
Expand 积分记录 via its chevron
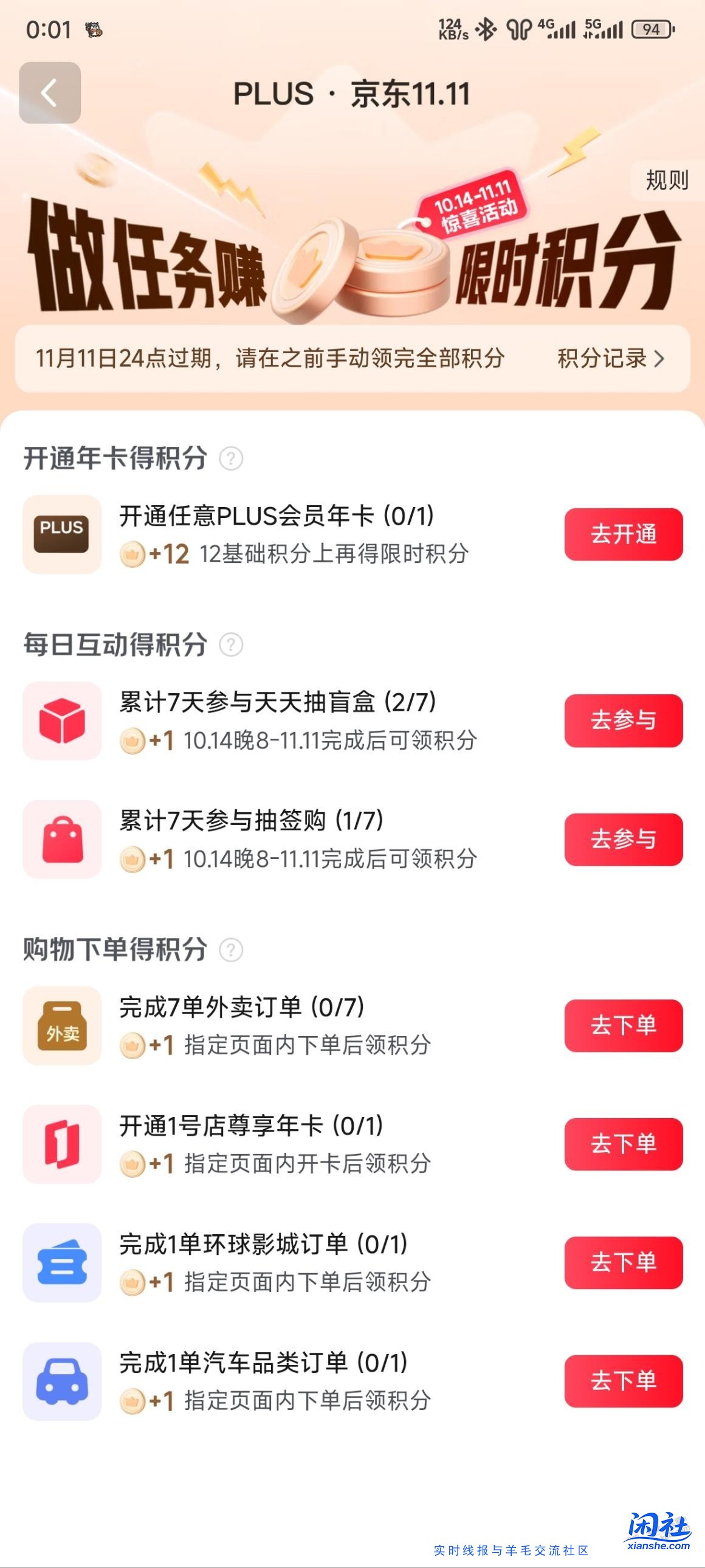659,360
